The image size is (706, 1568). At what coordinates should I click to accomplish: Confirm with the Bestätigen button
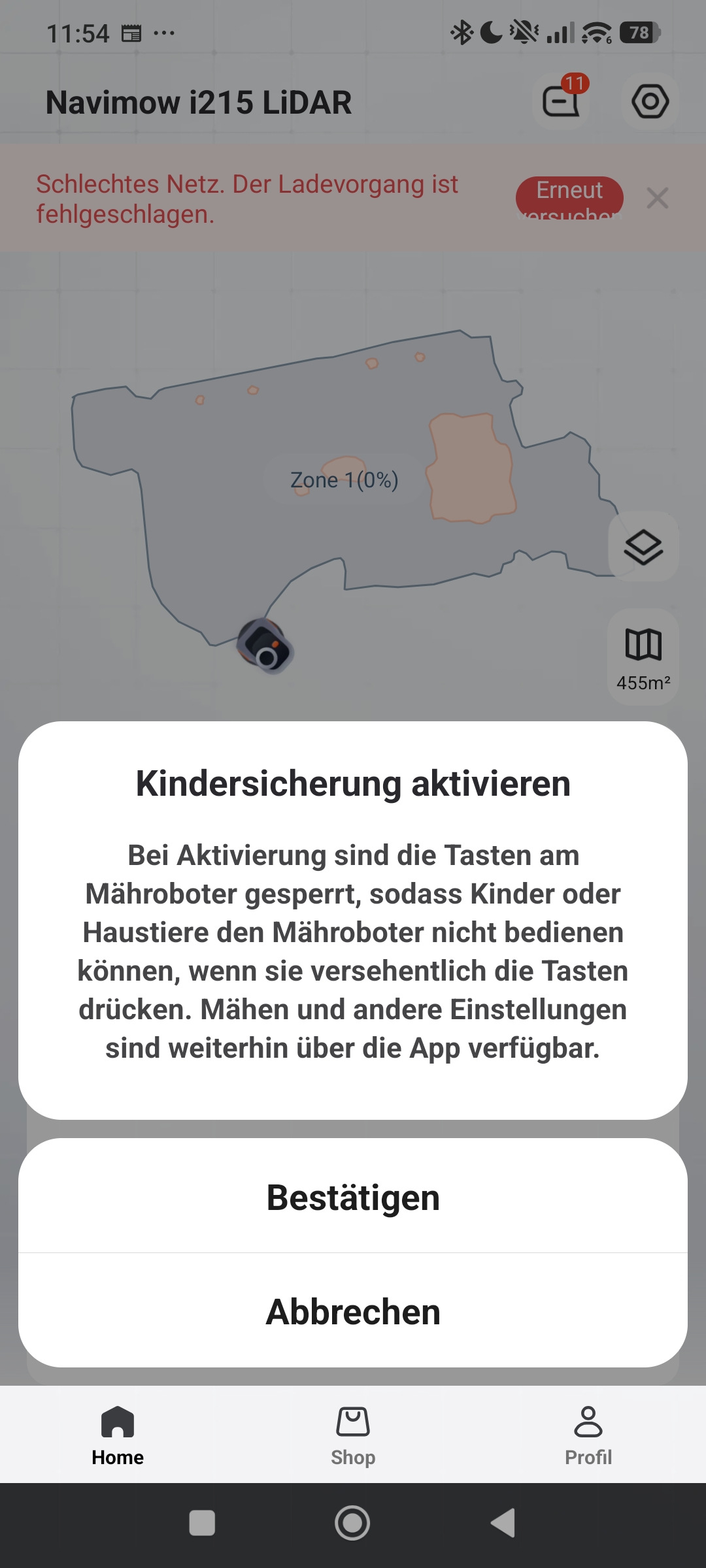coord(353,1197)
